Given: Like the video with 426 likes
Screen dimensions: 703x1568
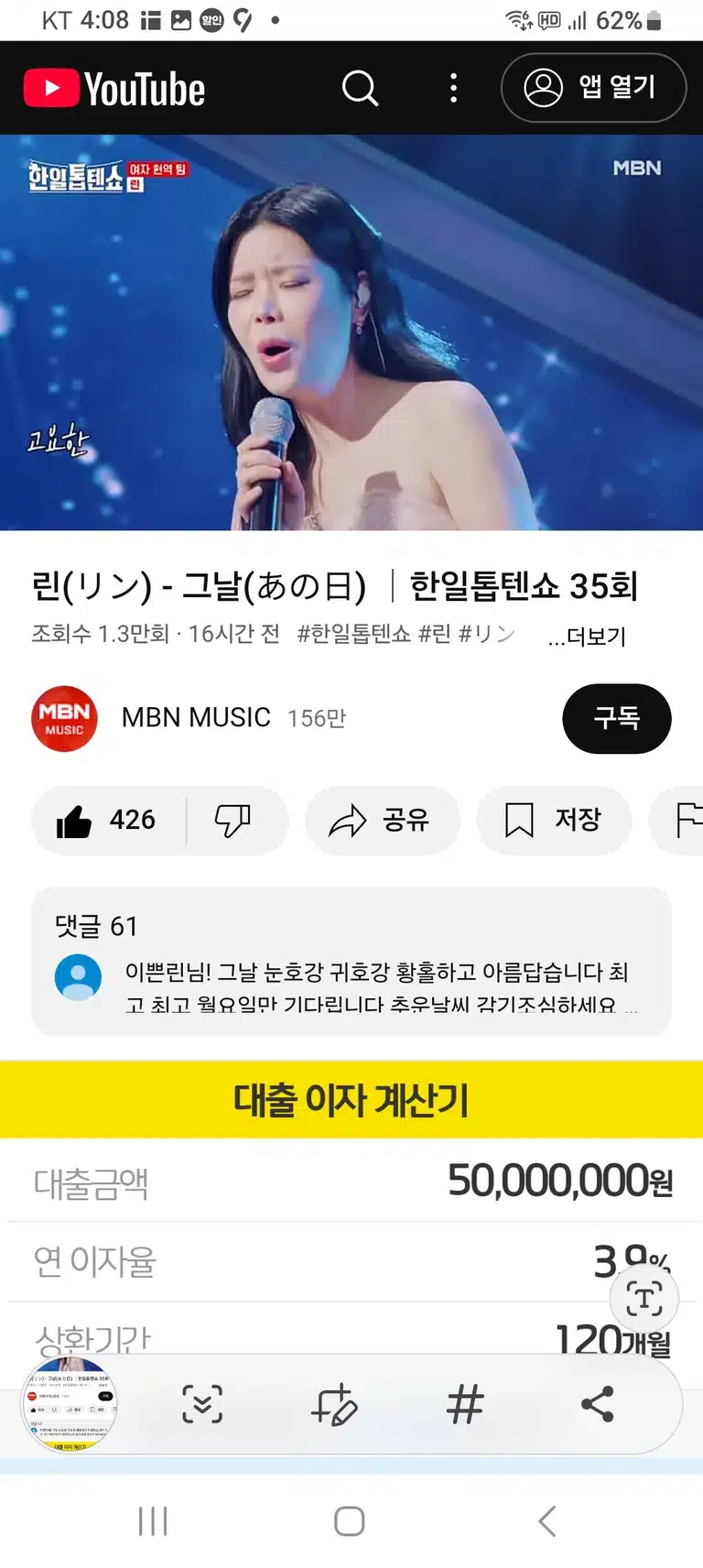Looking at the screenshot, I should [106, 820].
